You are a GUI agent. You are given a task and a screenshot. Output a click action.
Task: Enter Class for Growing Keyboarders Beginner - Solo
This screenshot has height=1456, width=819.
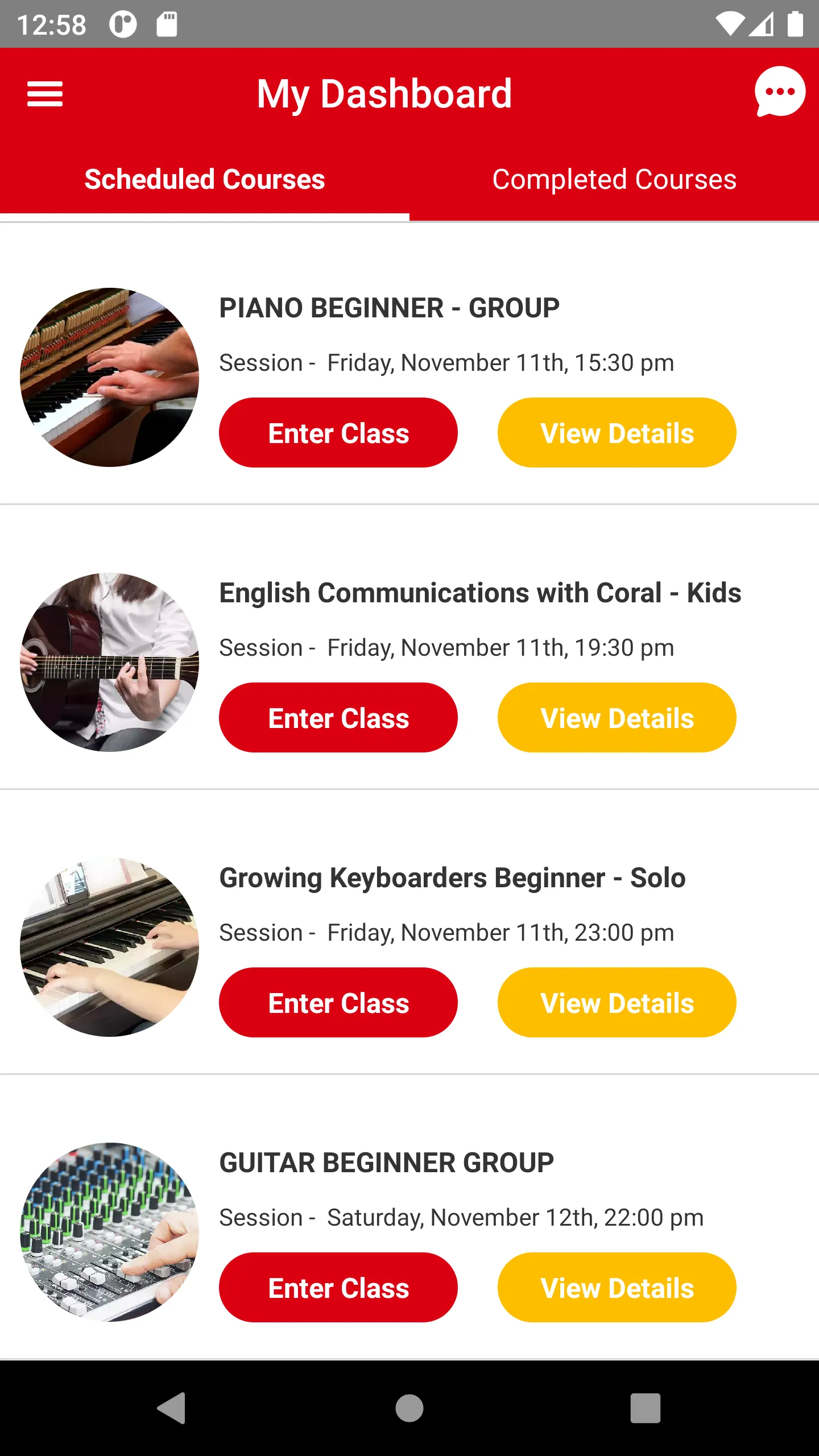338,1003
